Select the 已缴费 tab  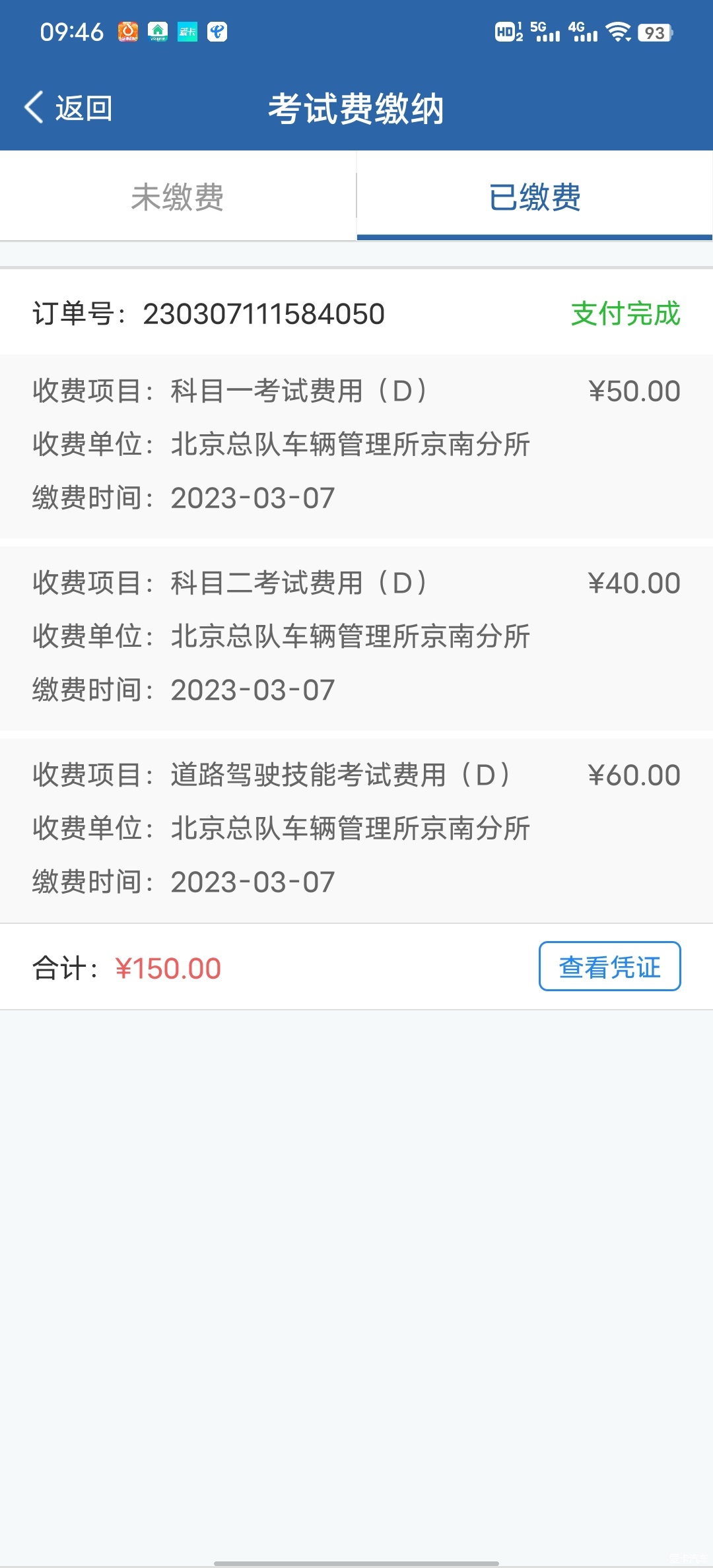pos(535,197)
